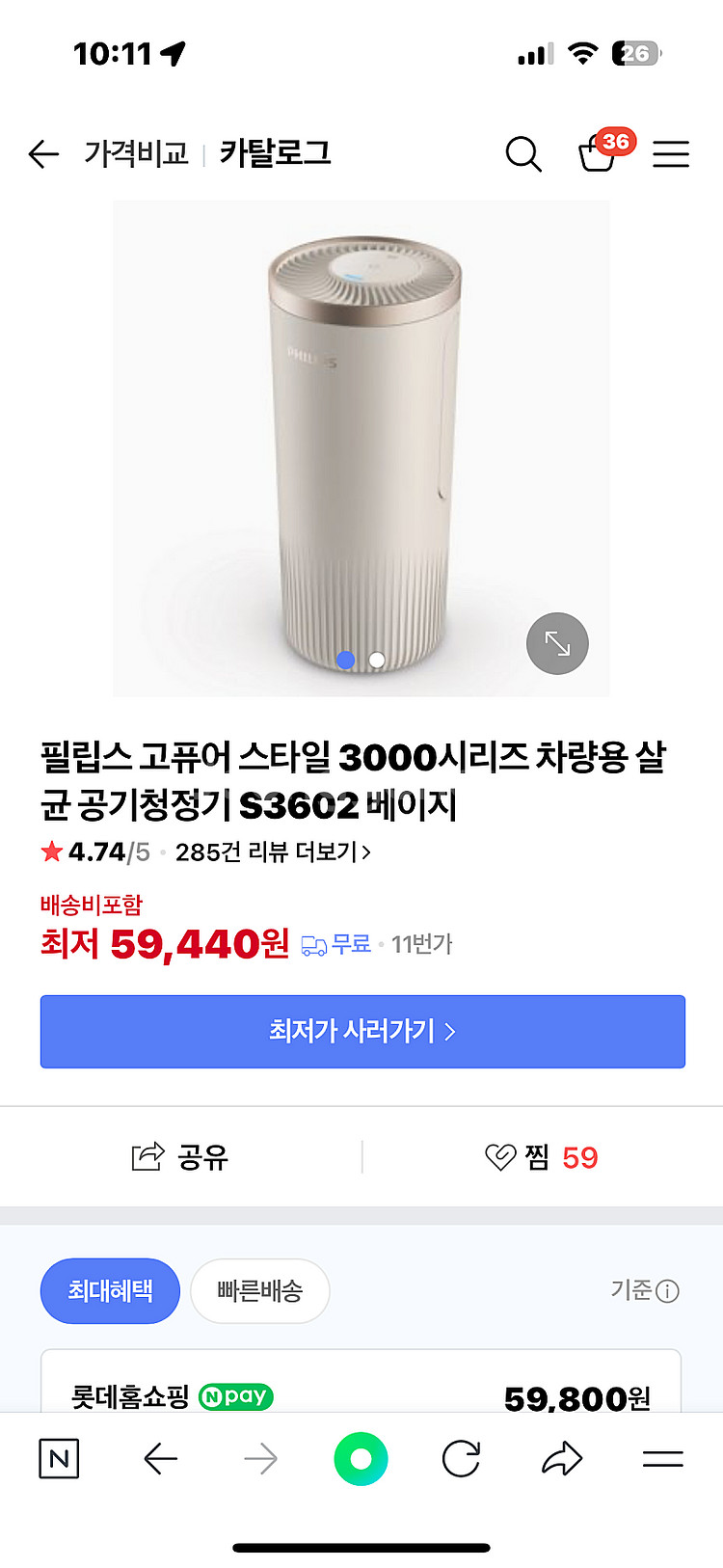Share page using browser toolbar arrow
This screenshot has height=1568, width=723.
coord(562,1459)
